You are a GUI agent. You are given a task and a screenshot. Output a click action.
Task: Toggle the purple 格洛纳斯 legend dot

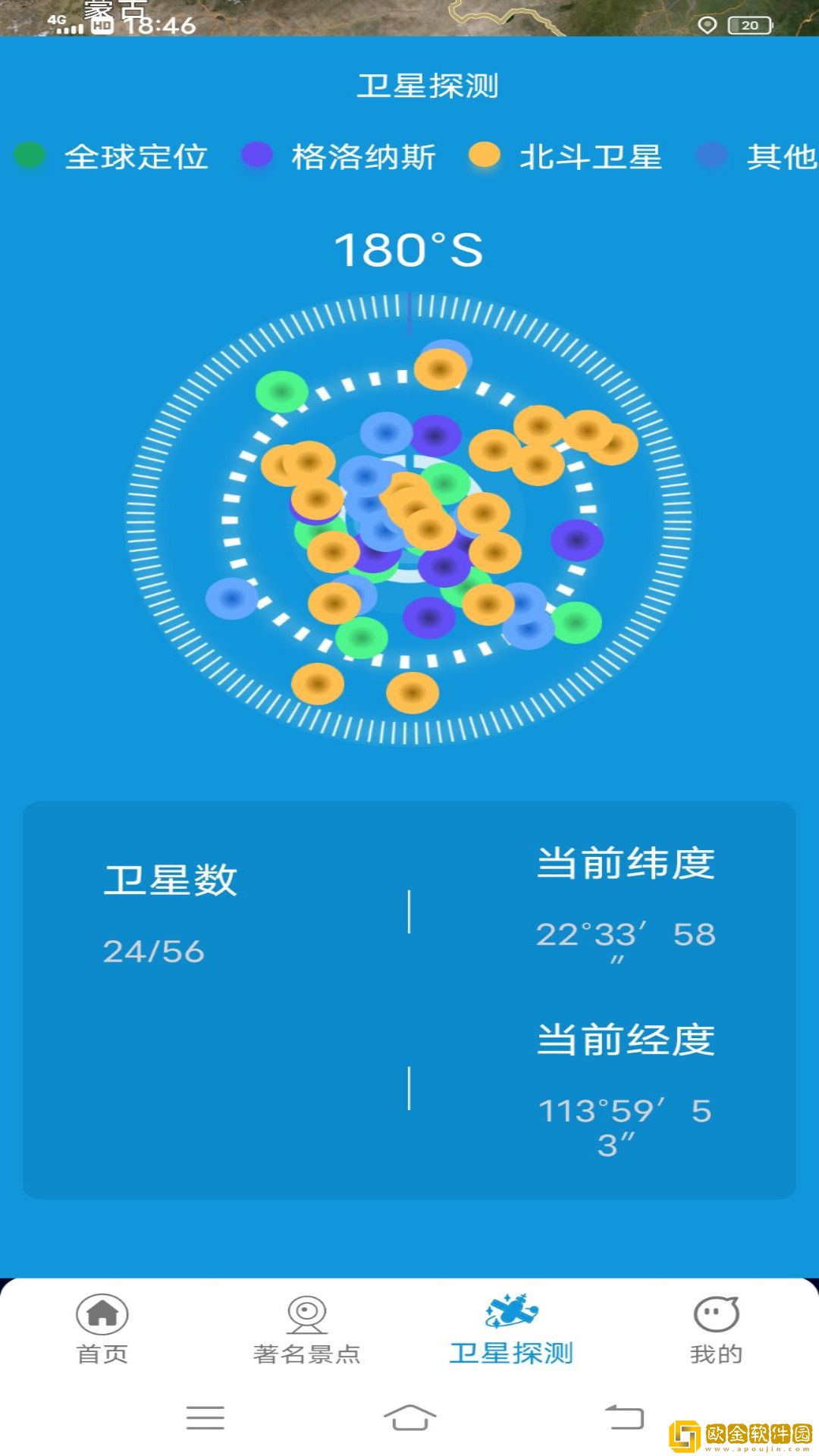click(258, 157)
